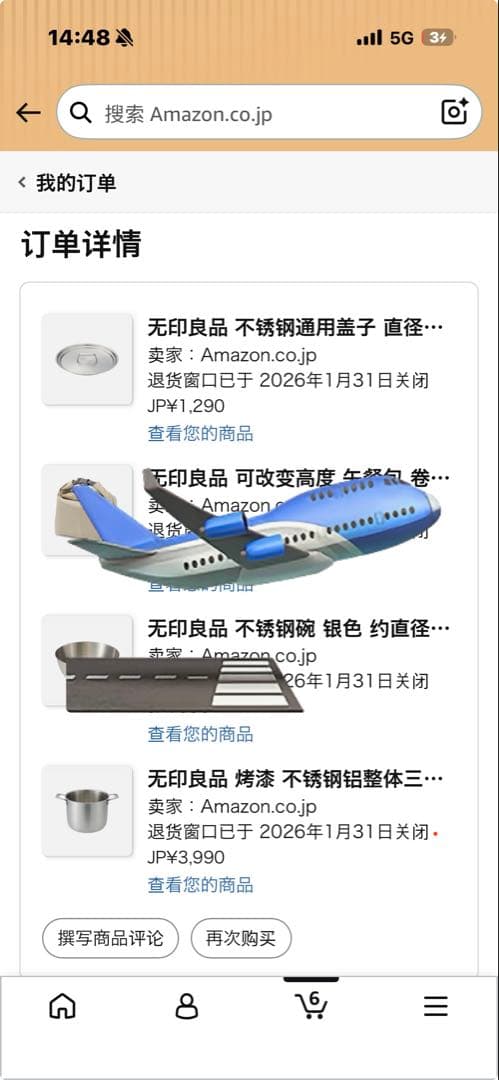
Task: Tap 再次购买 button
Action: (x=241, y=938)
